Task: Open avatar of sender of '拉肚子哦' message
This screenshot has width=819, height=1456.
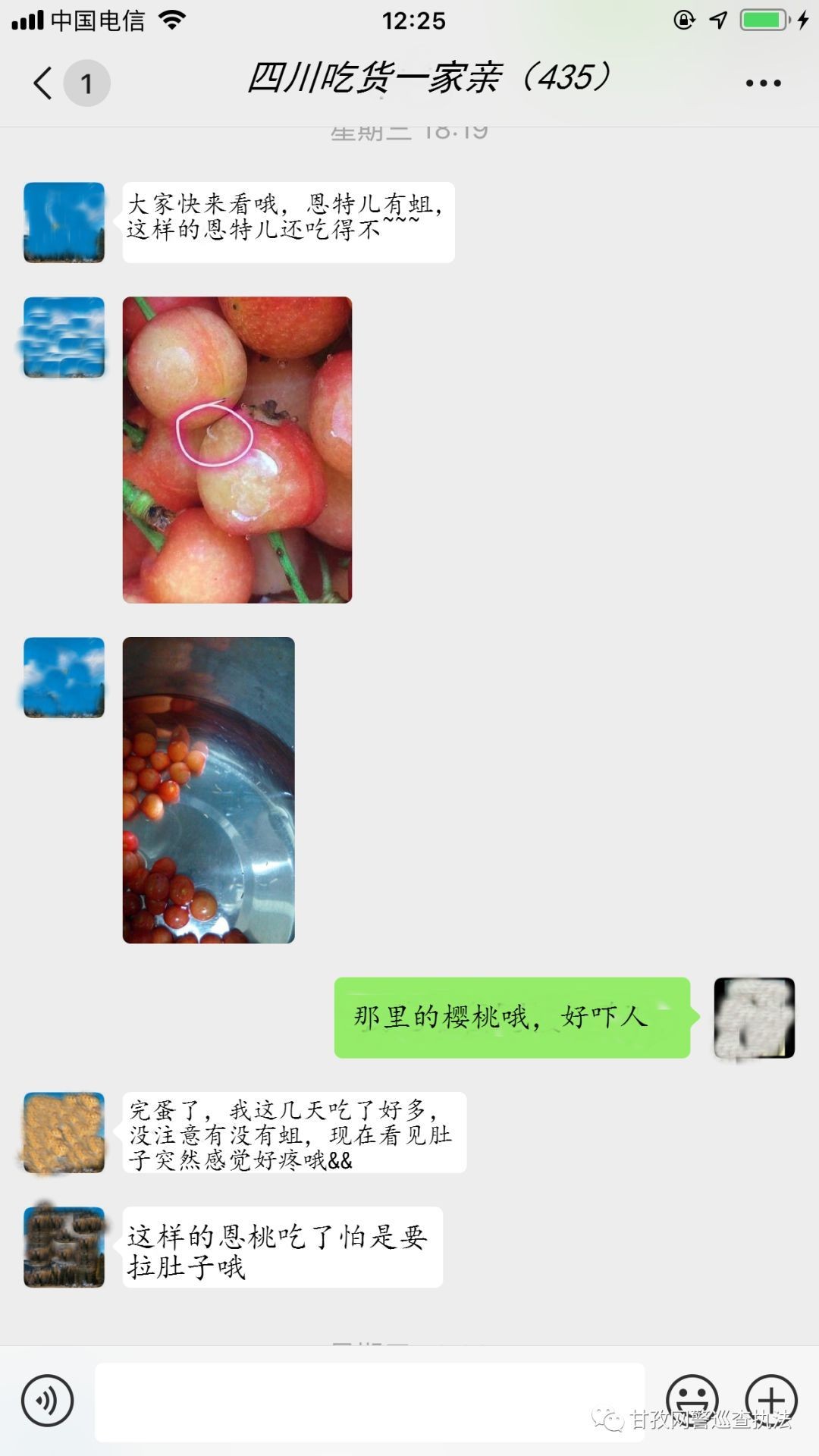Action: (64, 1247)
